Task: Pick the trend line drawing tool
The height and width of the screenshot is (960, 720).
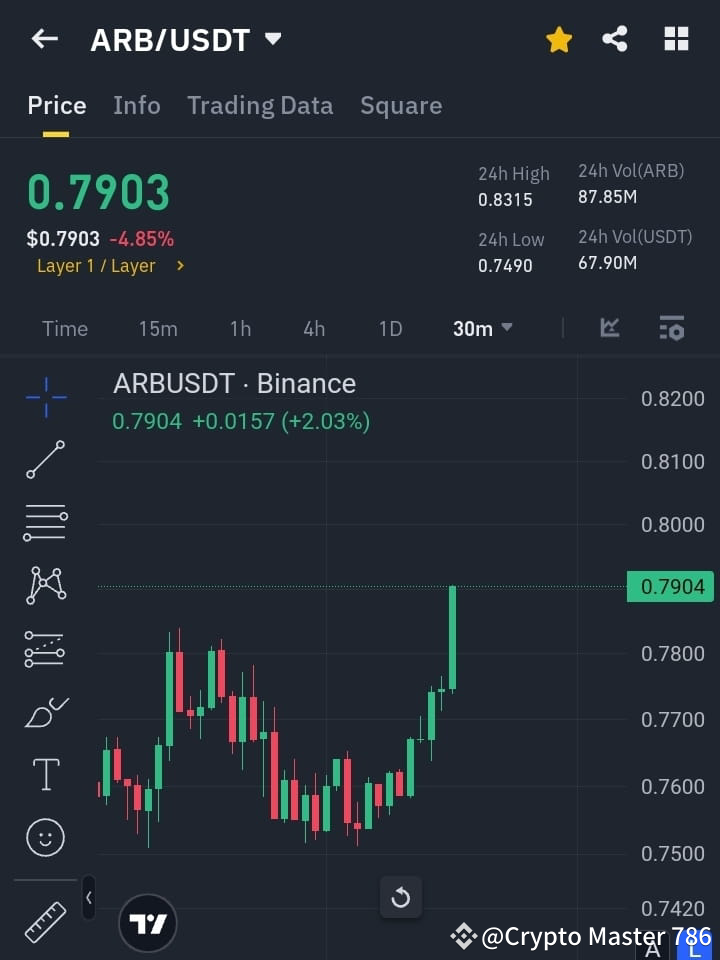Action: [45, 460]
